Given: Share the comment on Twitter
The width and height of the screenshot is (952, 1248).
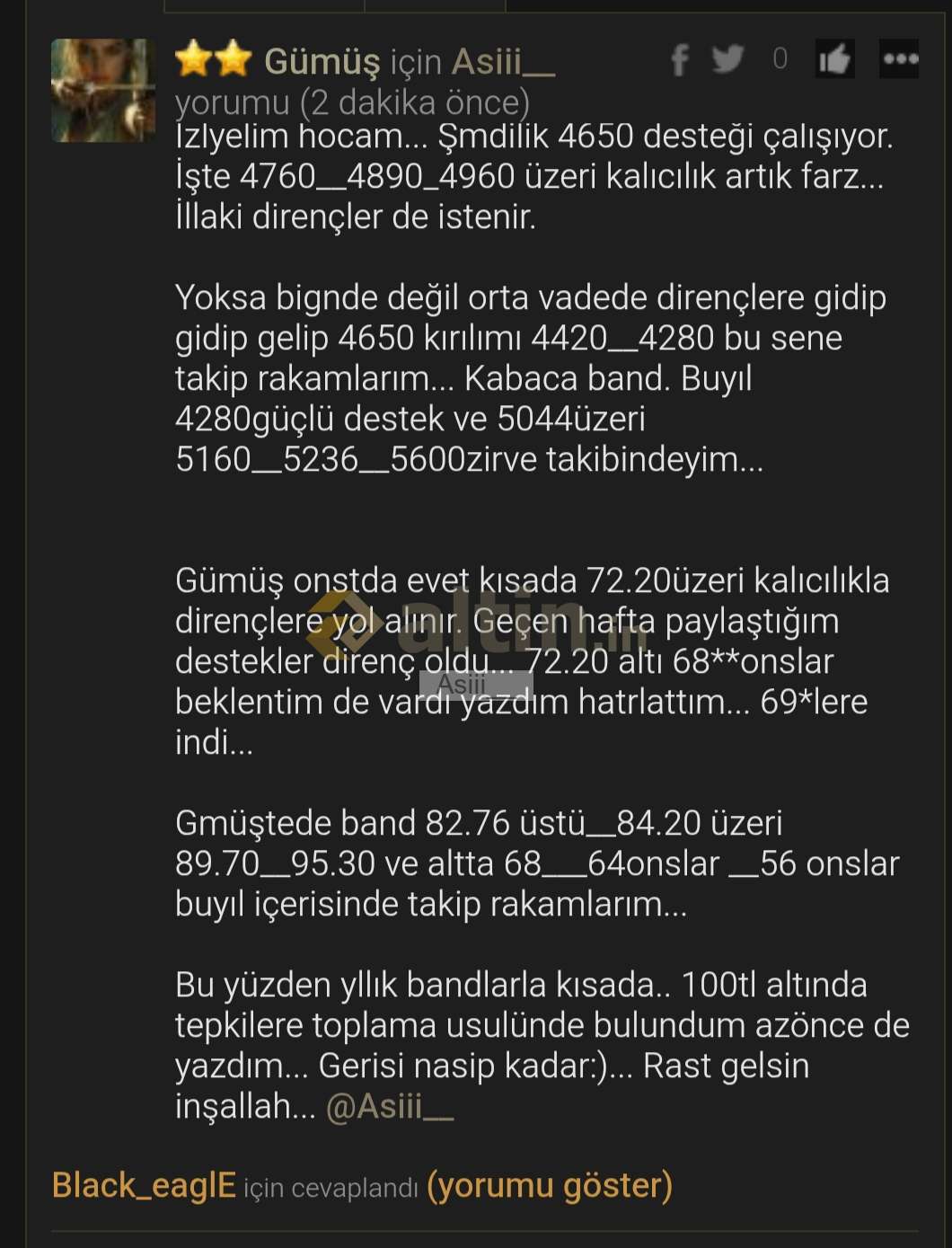Looking at the screenshot, I should click(x=727, y=59).
